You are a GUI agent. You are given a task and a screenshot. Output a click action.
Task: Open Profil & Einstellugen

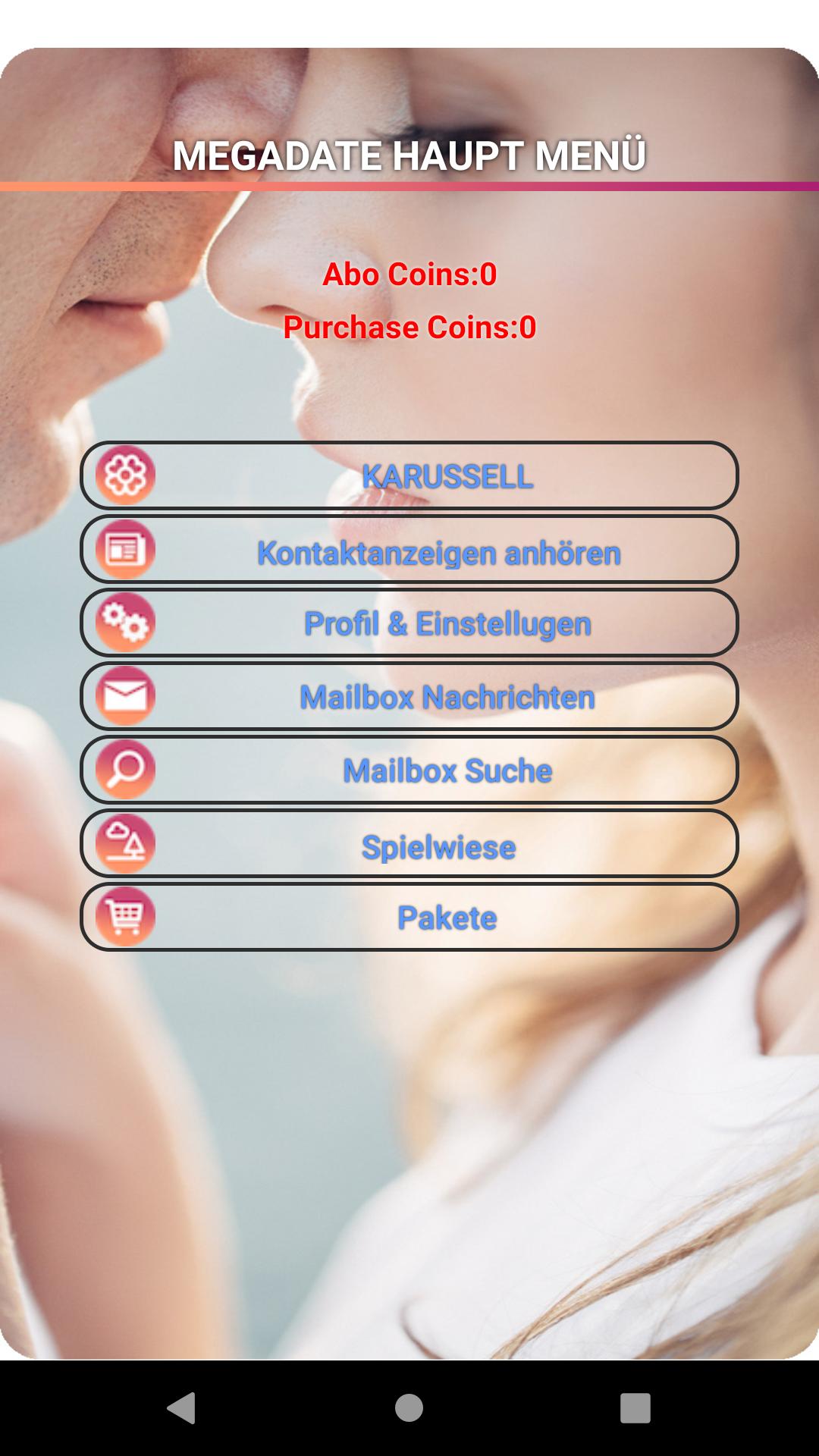click(409, 623)
